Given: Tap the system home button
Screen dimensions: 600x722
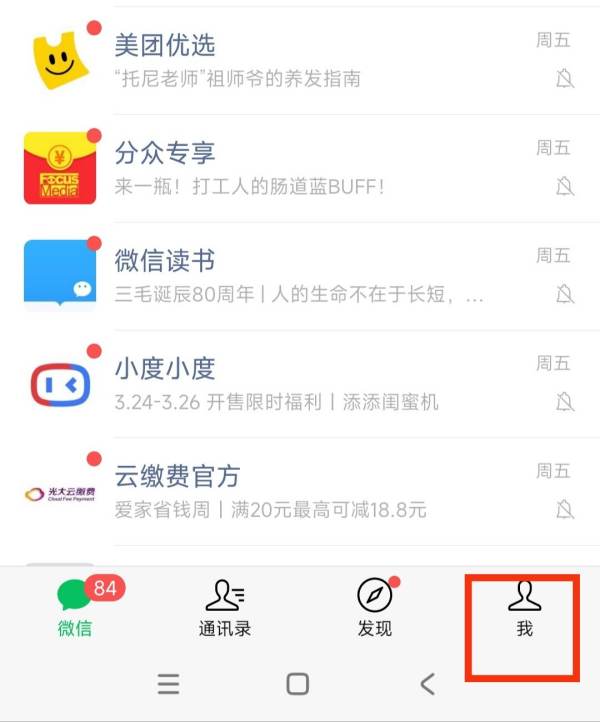Looking at the screenshot, I should (297, 684).
